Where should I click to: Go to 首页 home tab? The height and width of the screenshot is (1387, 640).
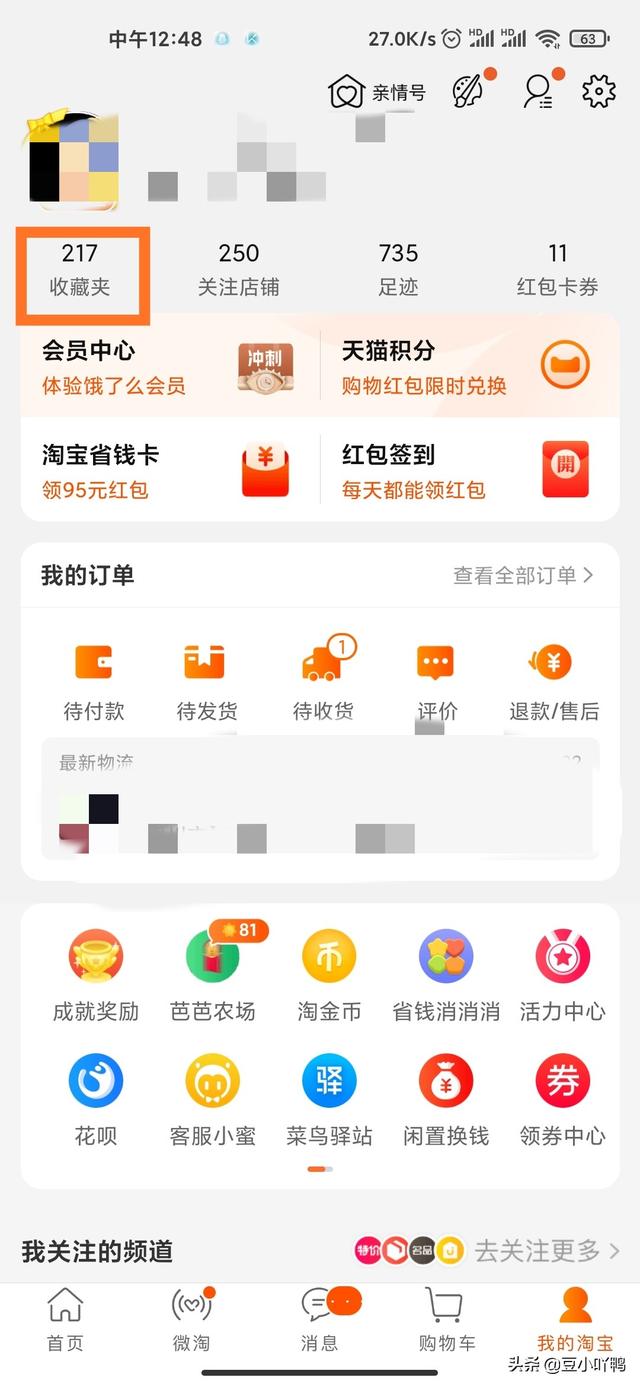point(65,1320)
